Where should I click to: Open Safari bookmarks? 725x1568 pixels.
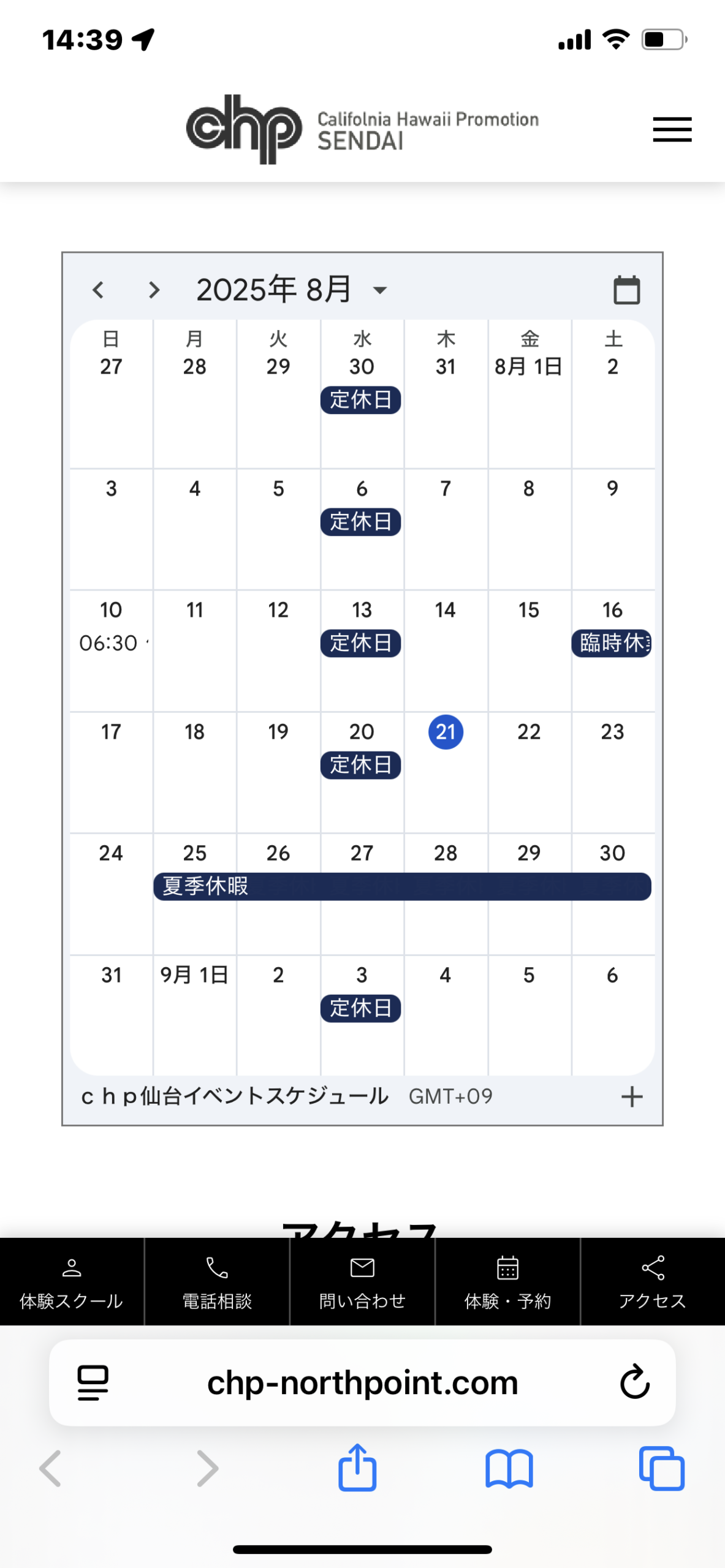point(509,1469)
